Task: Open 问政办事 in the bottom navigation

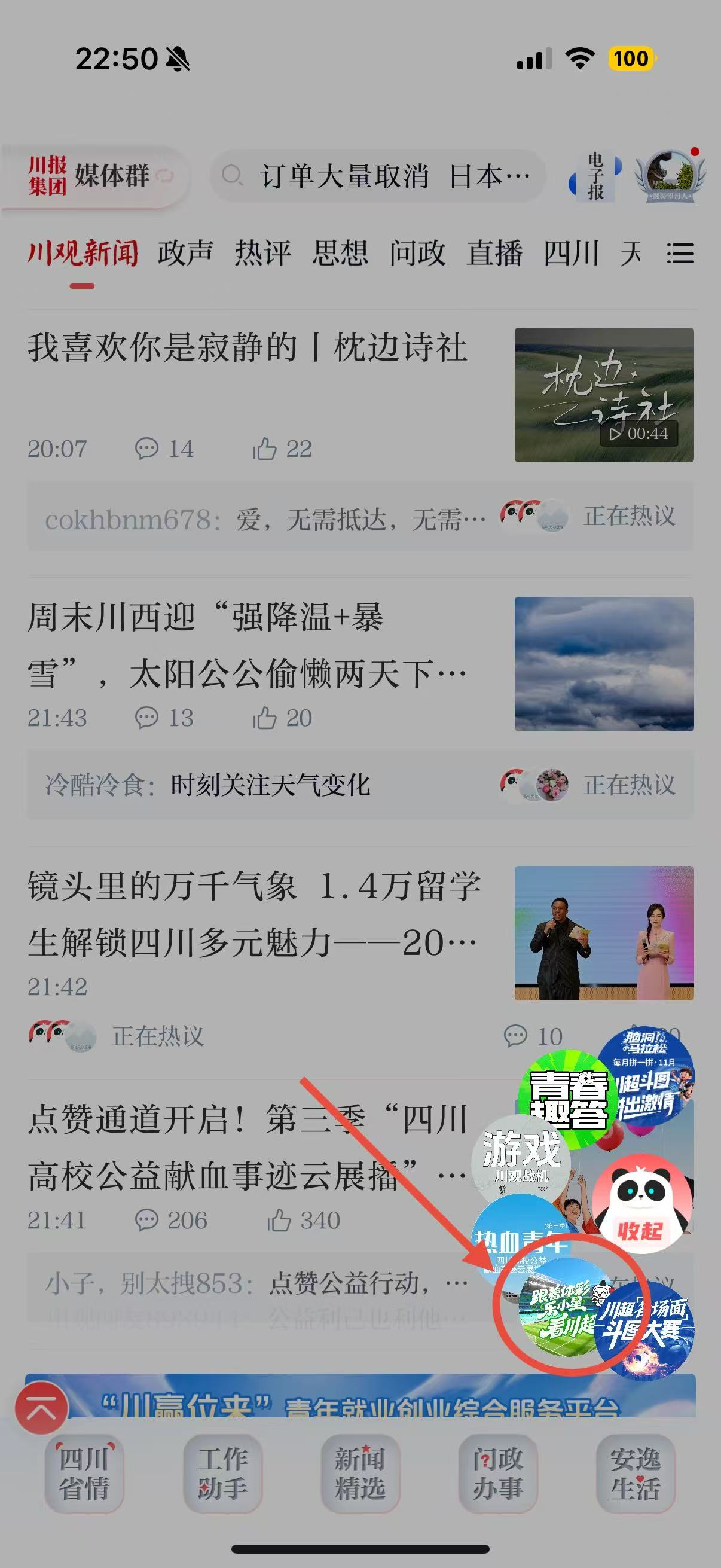Action: [x=497, y=1474]
